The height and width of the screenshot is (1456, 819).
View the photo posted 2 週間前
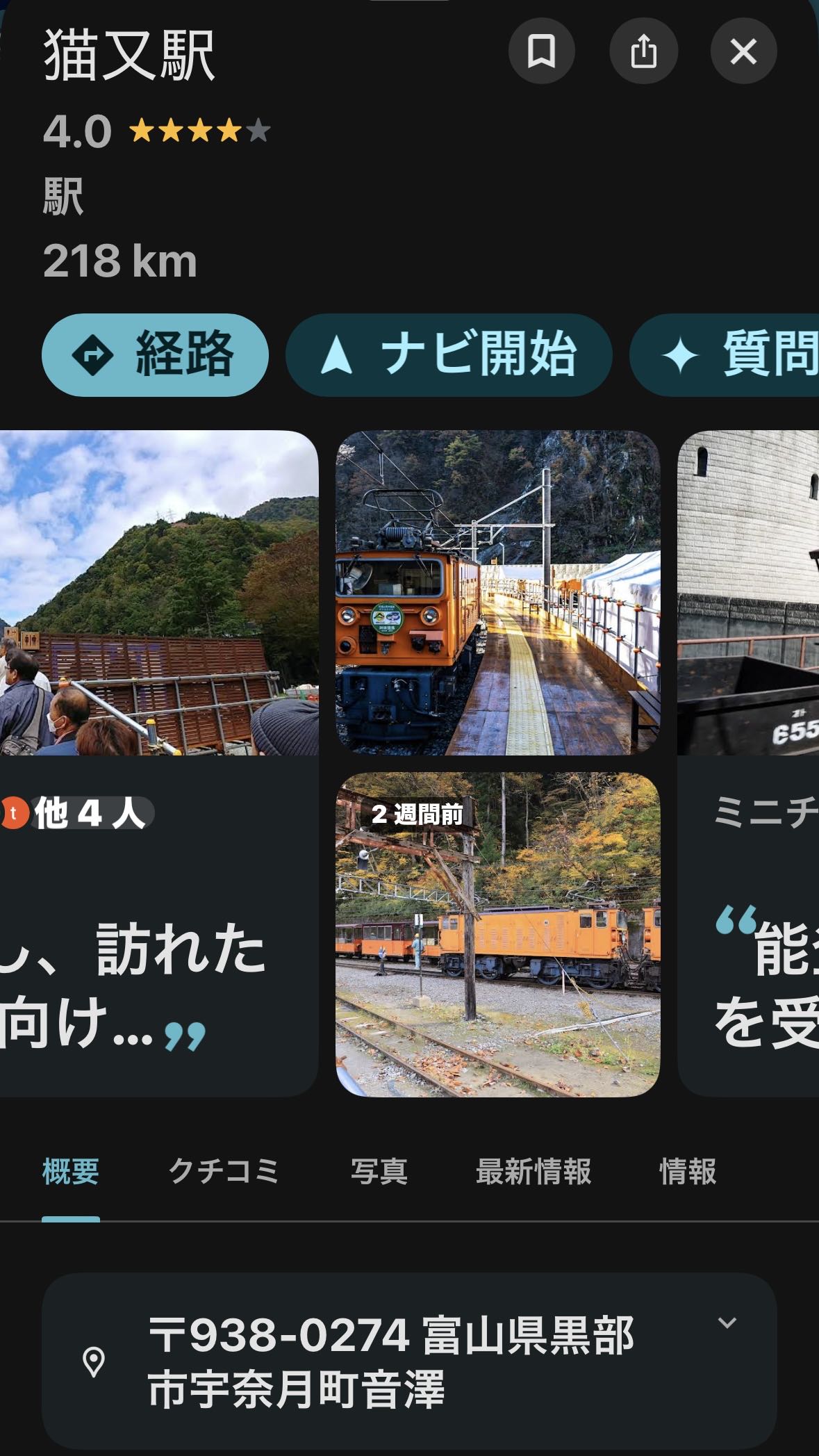(497, 934)
